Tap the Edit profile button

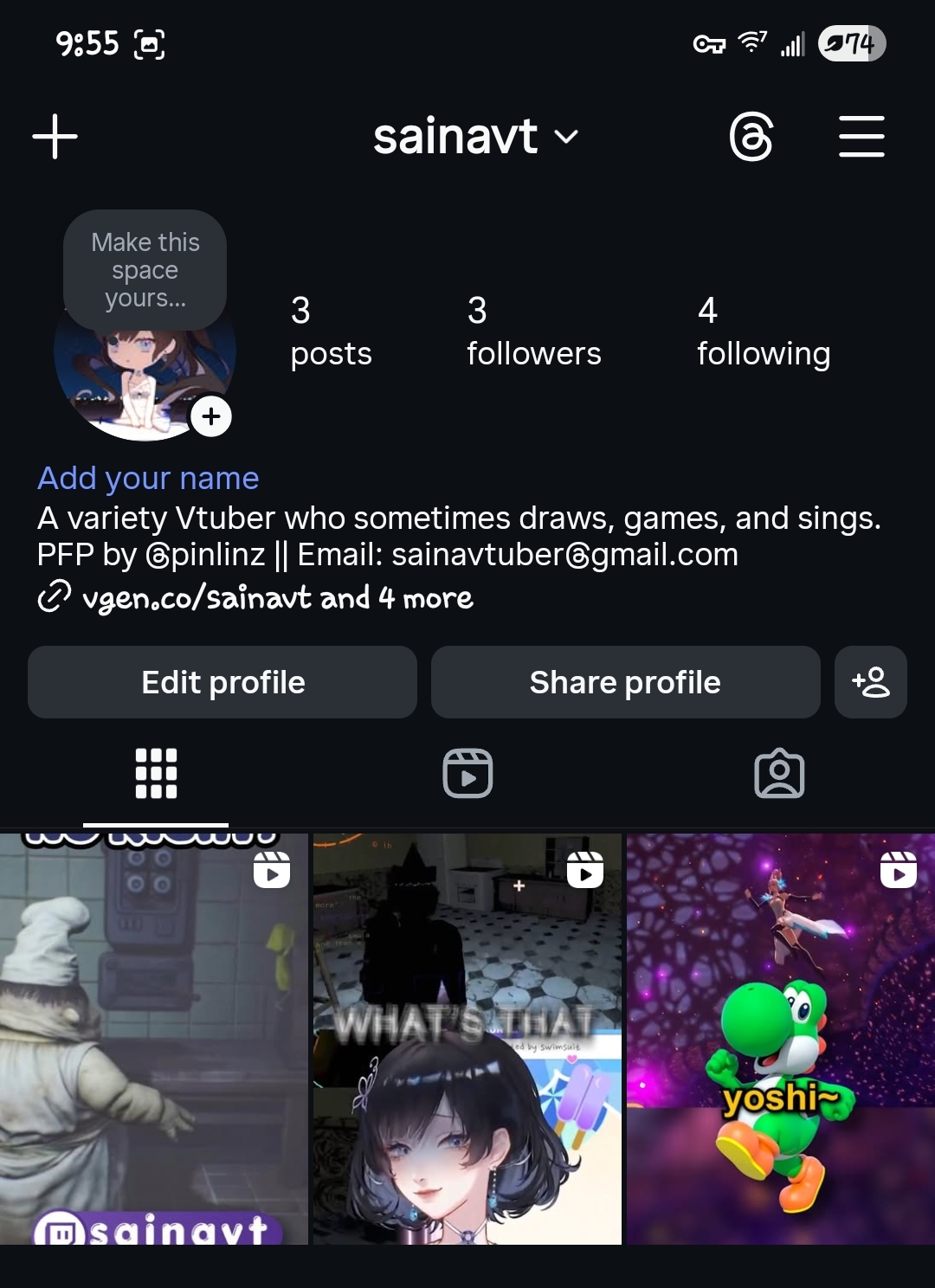coord(222,682)
